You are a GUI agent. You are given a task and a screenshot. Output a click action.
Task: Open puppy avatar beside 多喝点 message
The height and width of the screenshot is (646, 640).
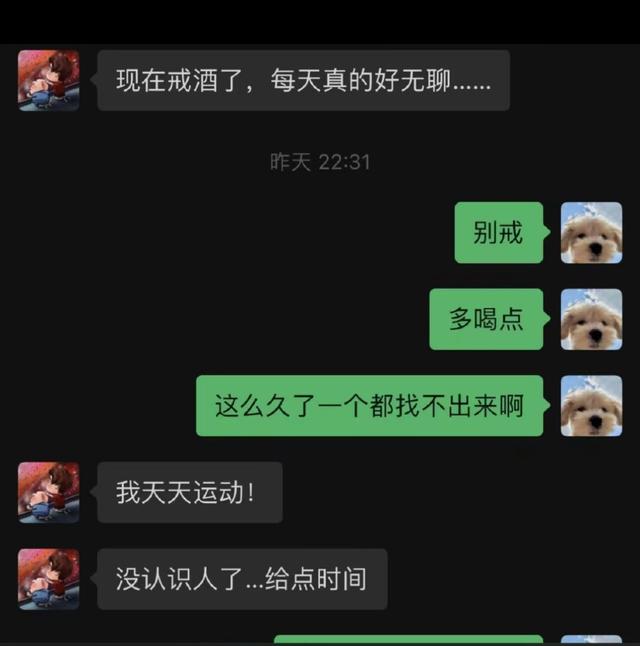tap(591, 319)
